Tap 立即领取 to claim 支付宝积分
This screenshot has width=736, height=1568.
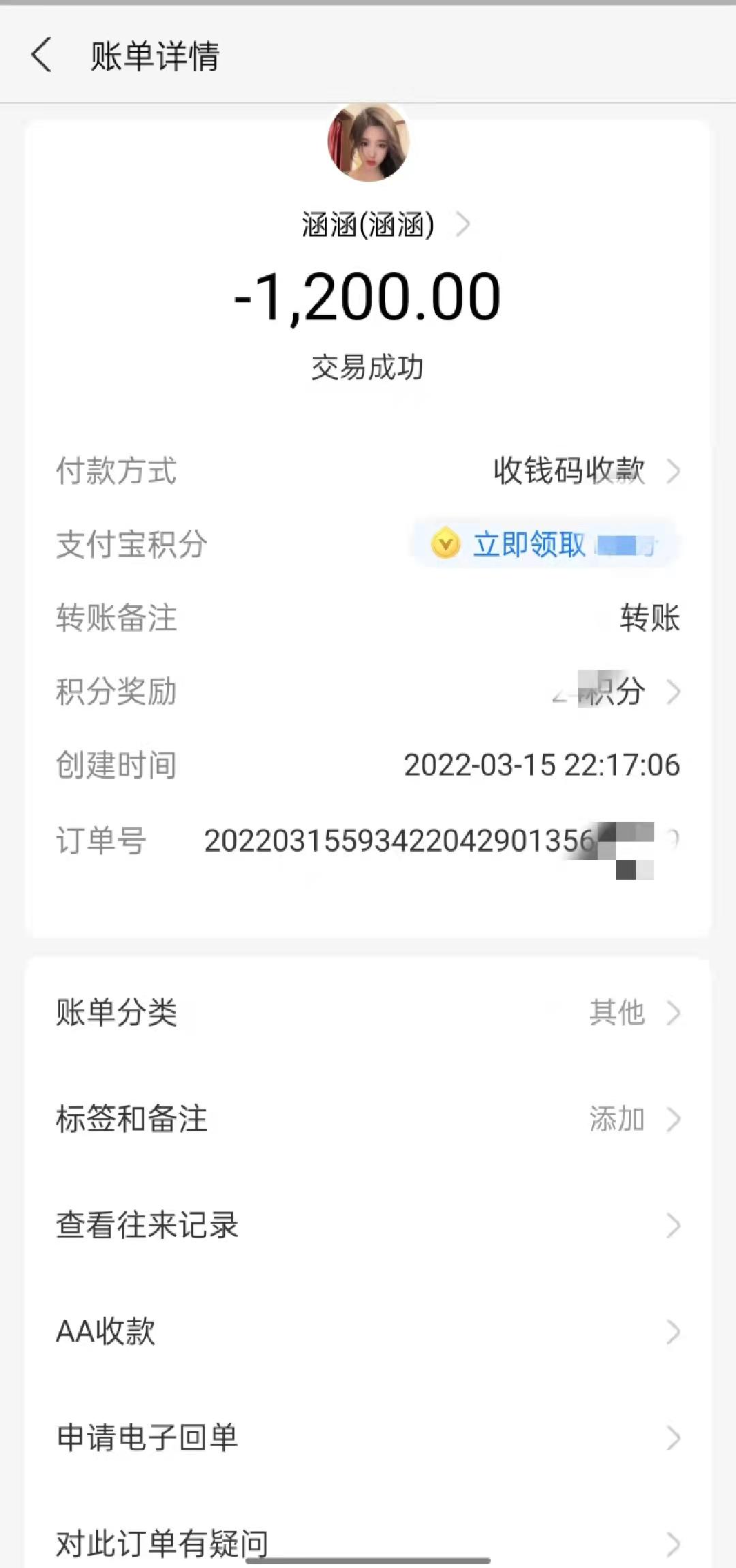pos(543,544)
